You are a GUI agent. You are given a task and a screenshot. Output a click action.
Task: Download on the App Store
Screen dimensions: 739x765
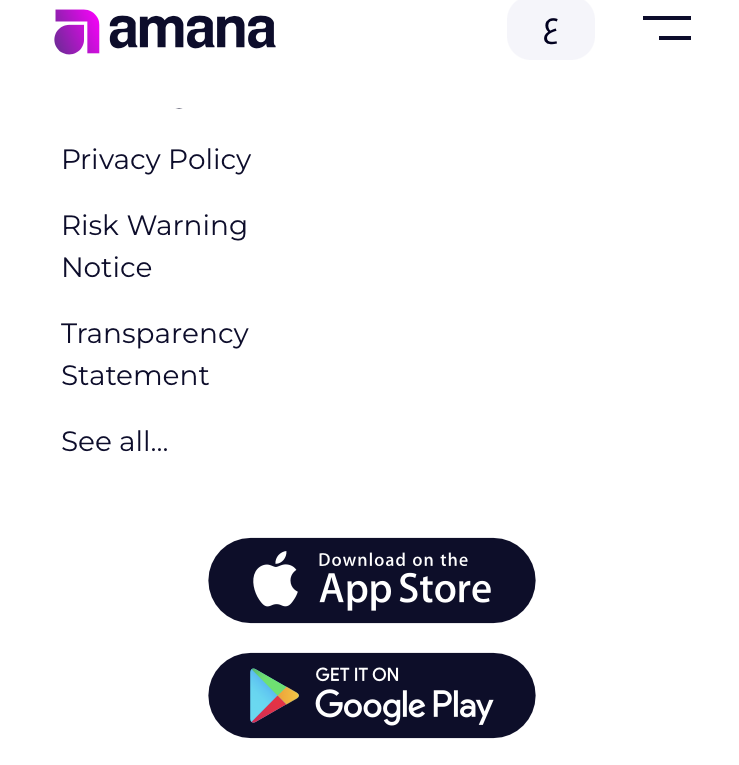point(371,581)
